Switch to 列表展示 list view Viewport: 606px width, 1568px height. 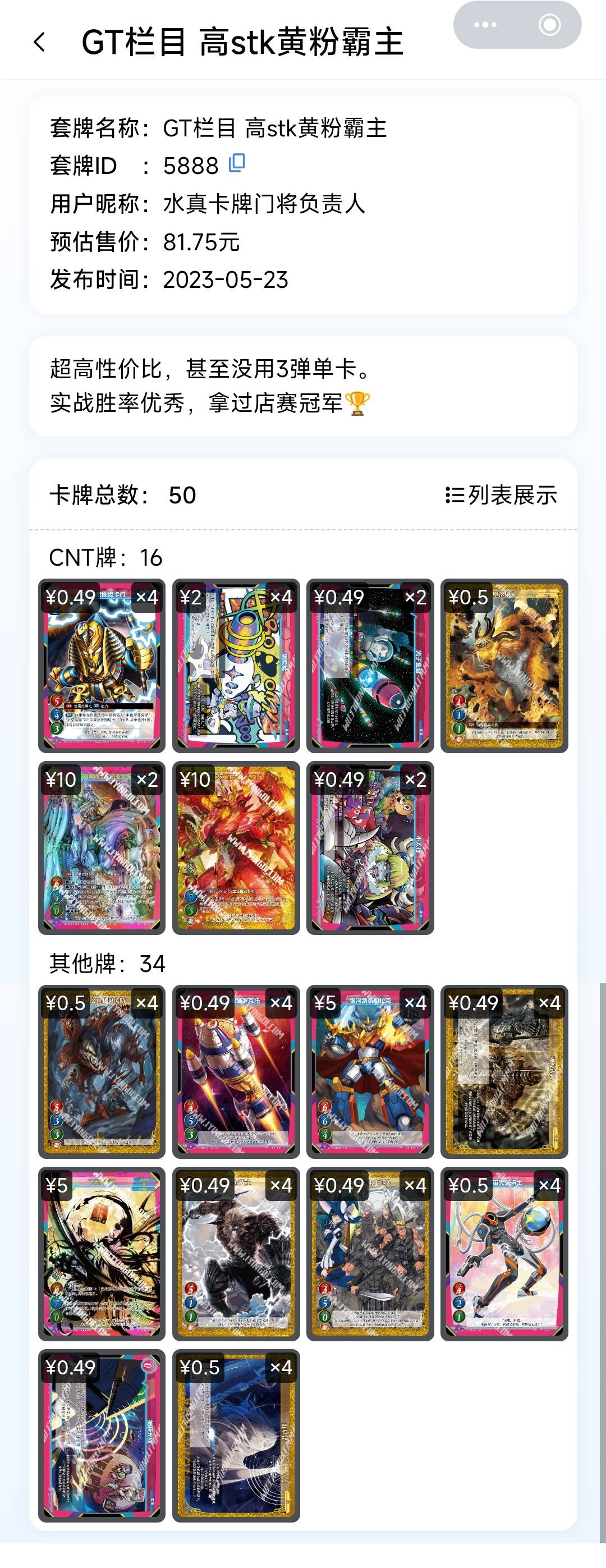[501, 495]
